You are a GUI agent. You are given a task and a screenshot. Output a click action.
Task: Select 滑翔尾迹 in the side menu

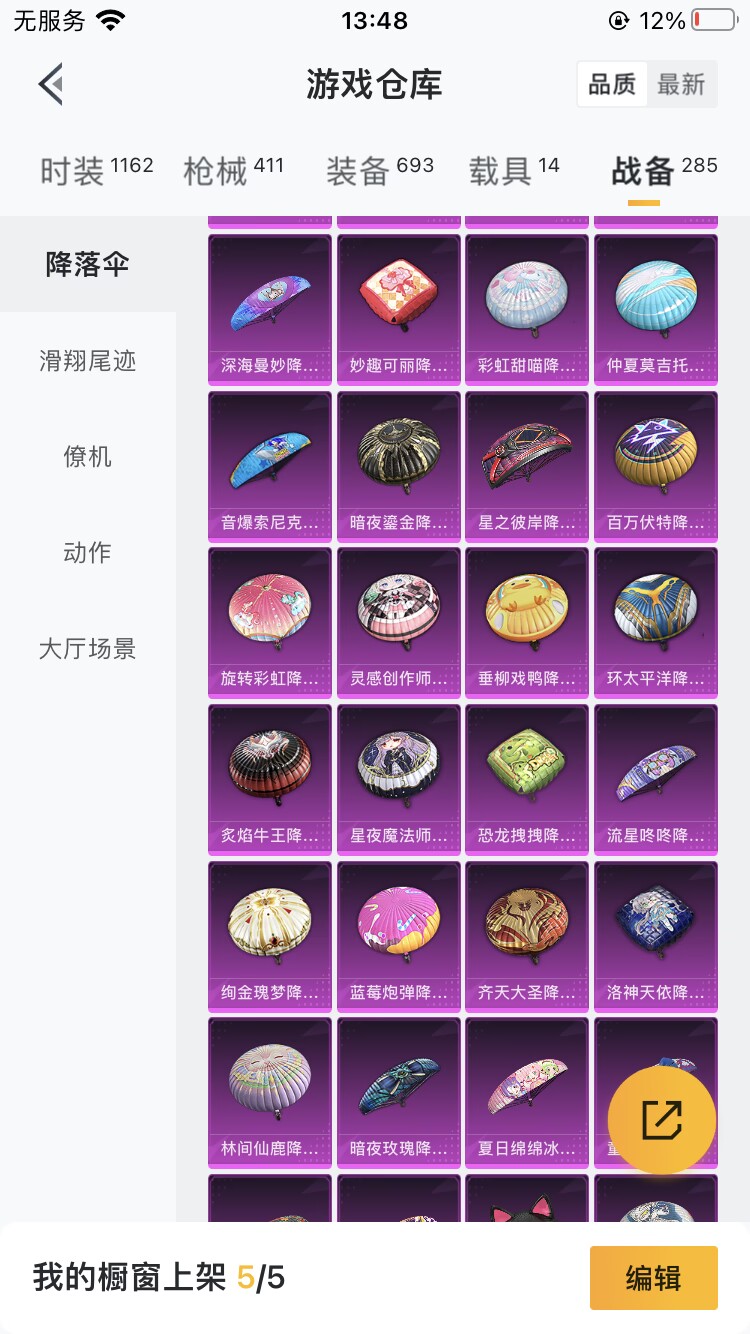point(88,361)
